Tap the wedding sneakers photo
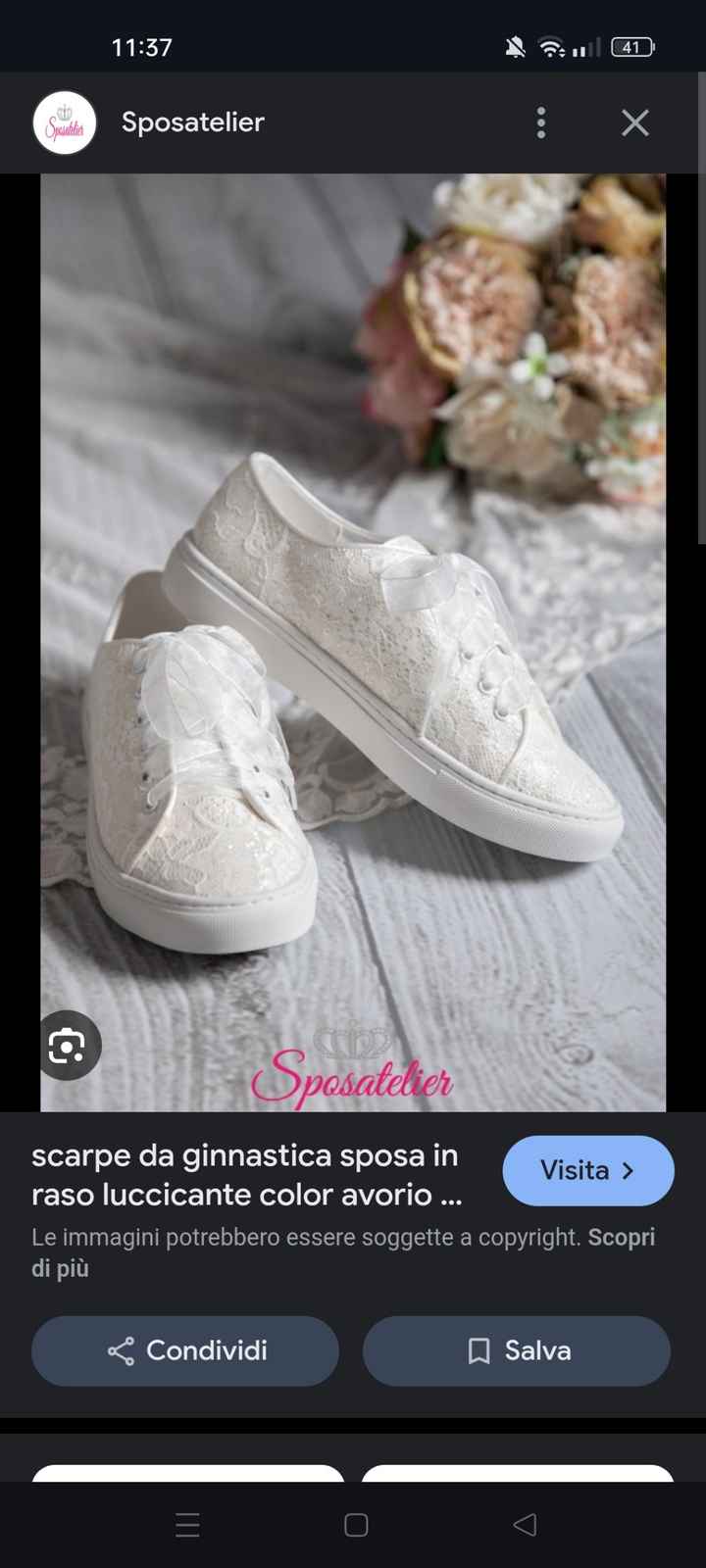 (x=353, y=637)
